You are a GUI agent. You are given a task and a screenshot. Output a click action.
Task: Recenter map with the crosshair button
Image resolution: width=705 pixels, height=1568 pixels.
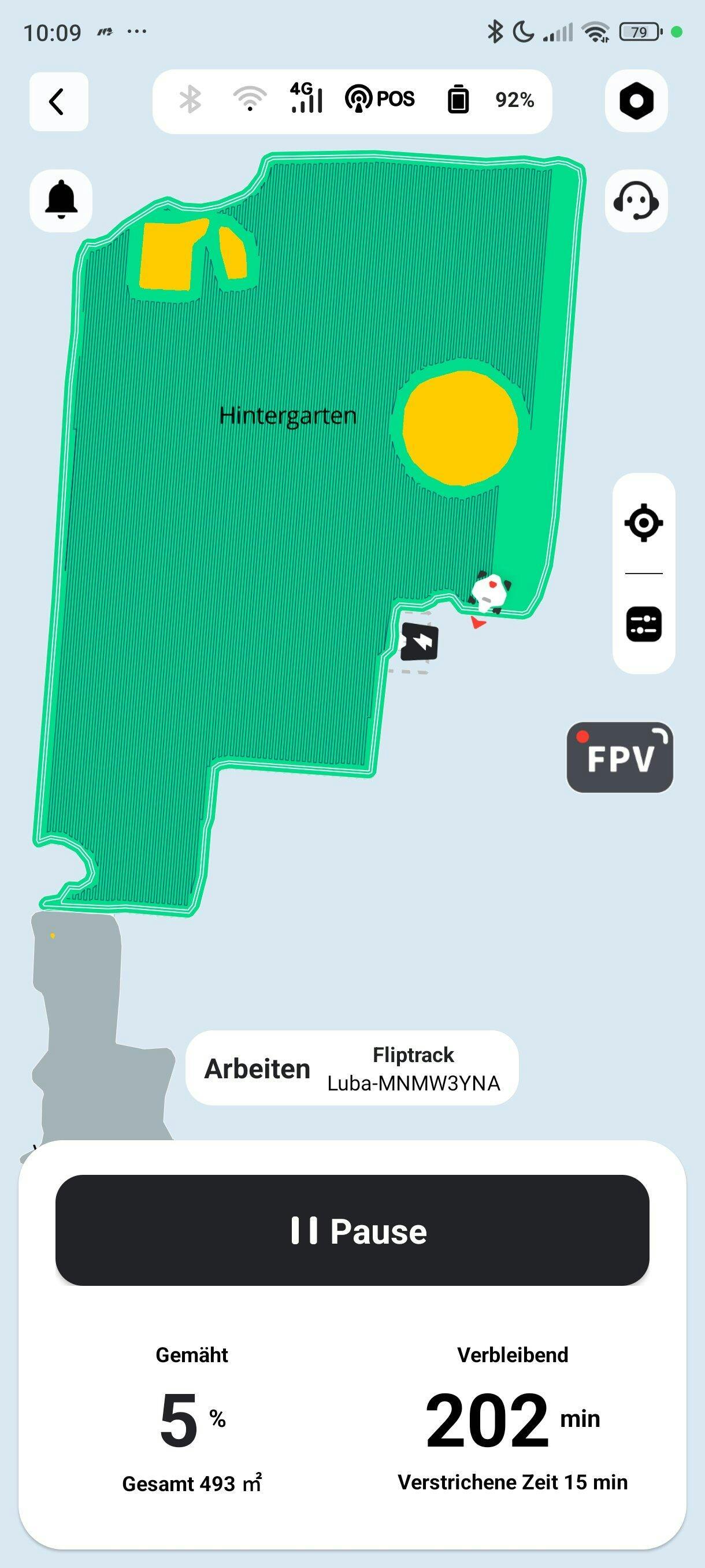[x=644, y=523]
